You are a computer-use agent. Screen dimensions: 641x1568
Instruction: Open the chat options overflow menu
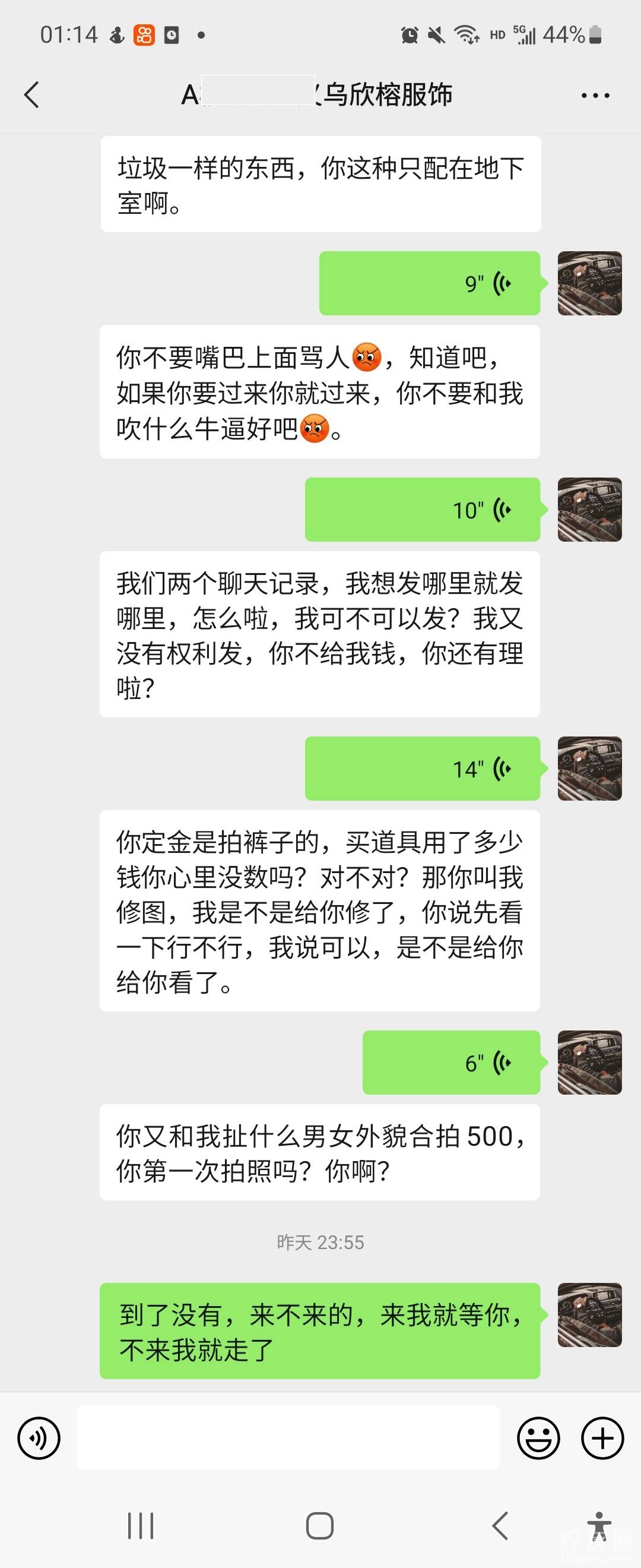[595, 96]
